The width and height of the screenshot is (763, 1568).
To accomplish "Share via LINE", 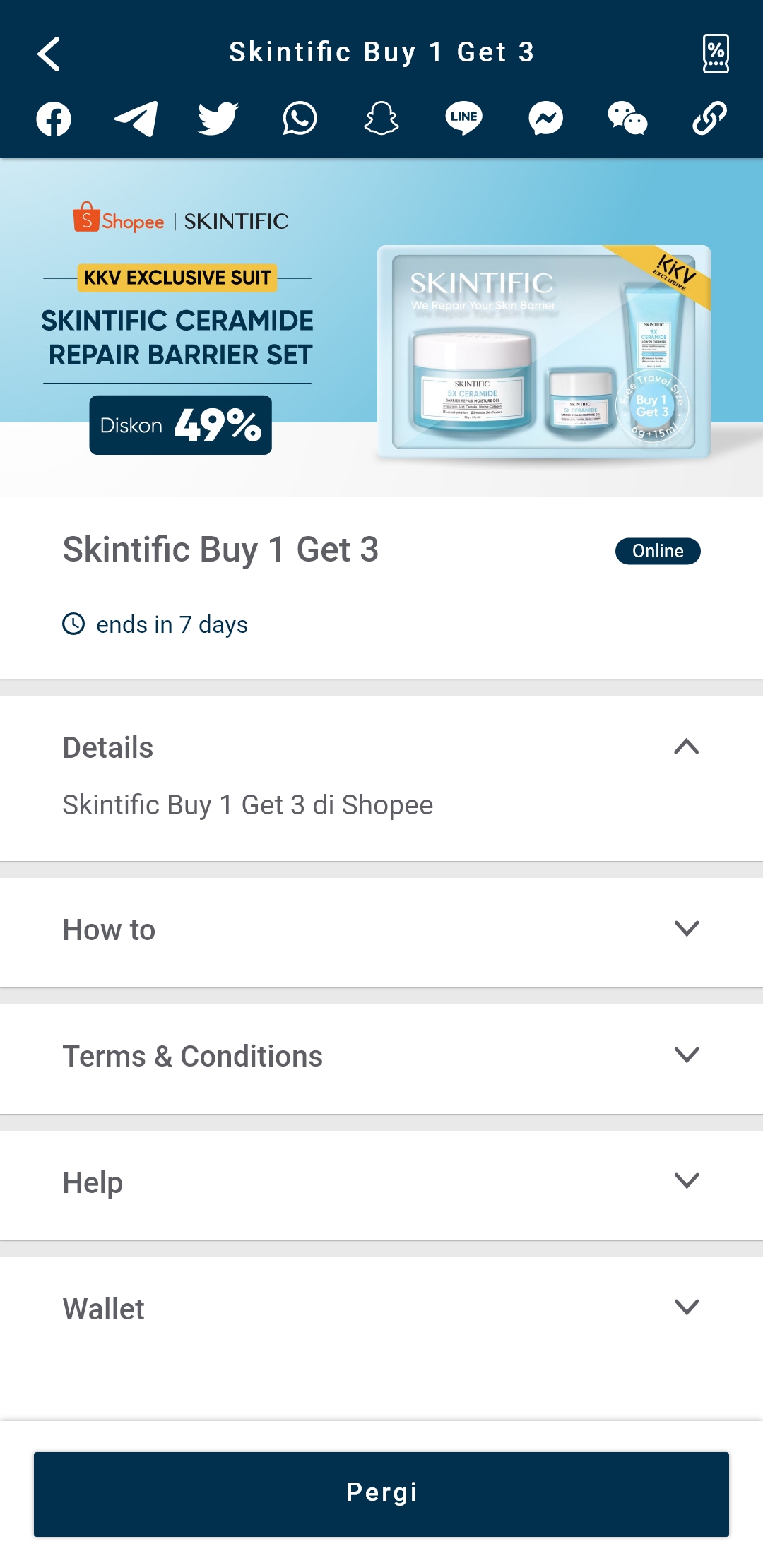I will coord(463,119).
